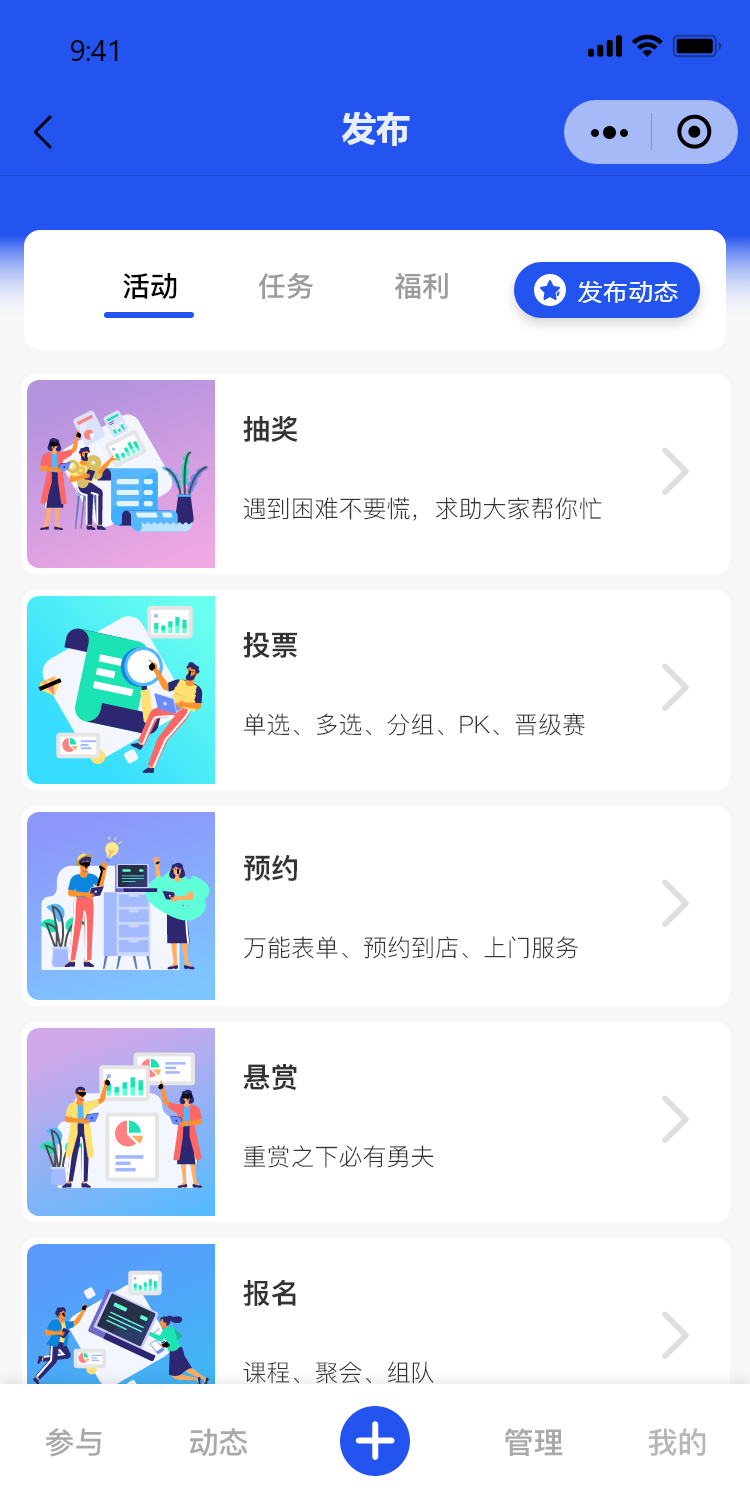Open the mini program three-dot menu

pyautogui.click(x=609, y=132)
